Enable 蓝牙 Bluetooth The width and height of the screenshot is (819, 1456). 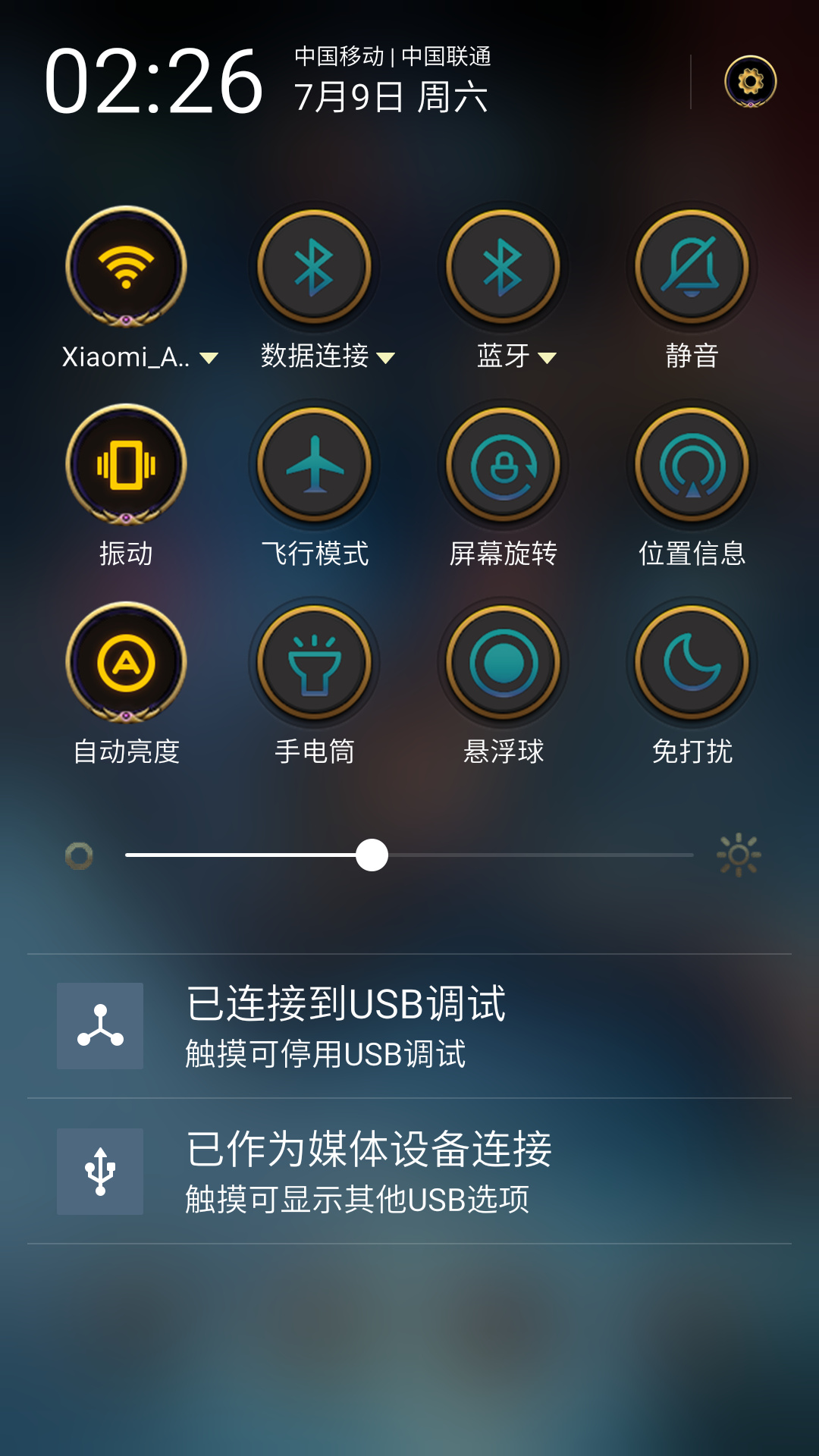tap(504, 267)
